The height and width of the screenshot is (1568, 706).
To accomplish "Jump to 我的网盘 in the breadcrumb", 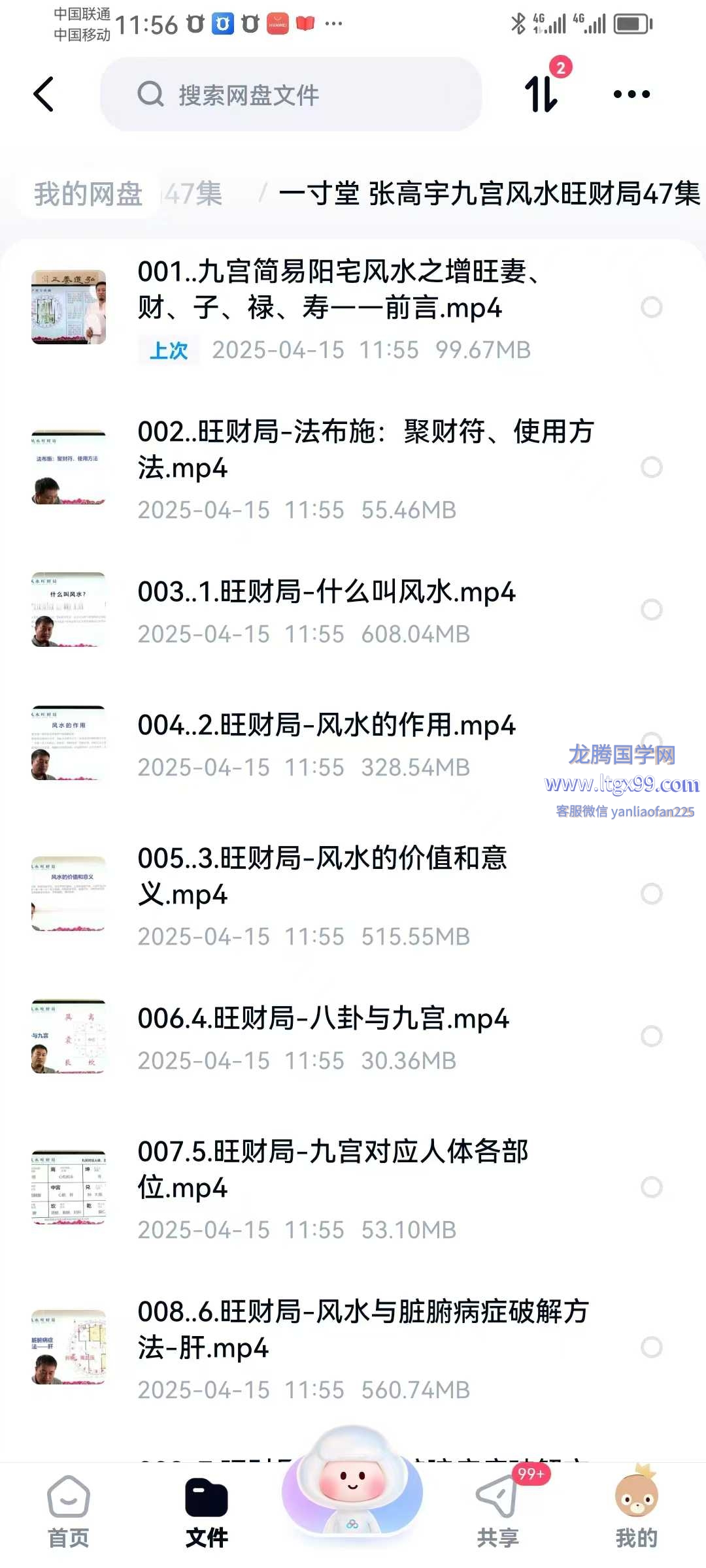I will pos(88,194).
